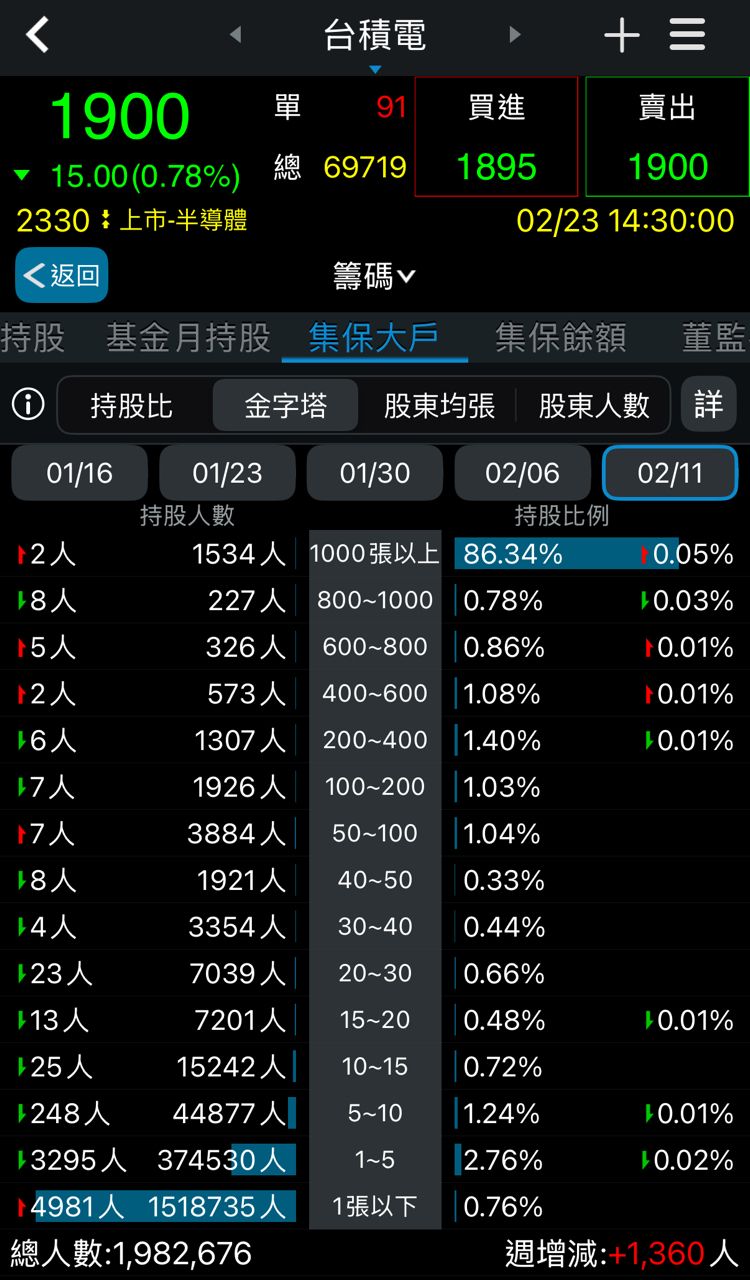Choose the 02/06 date
The height and width of the screenshot is (1280, 750).
pos(522,473)
